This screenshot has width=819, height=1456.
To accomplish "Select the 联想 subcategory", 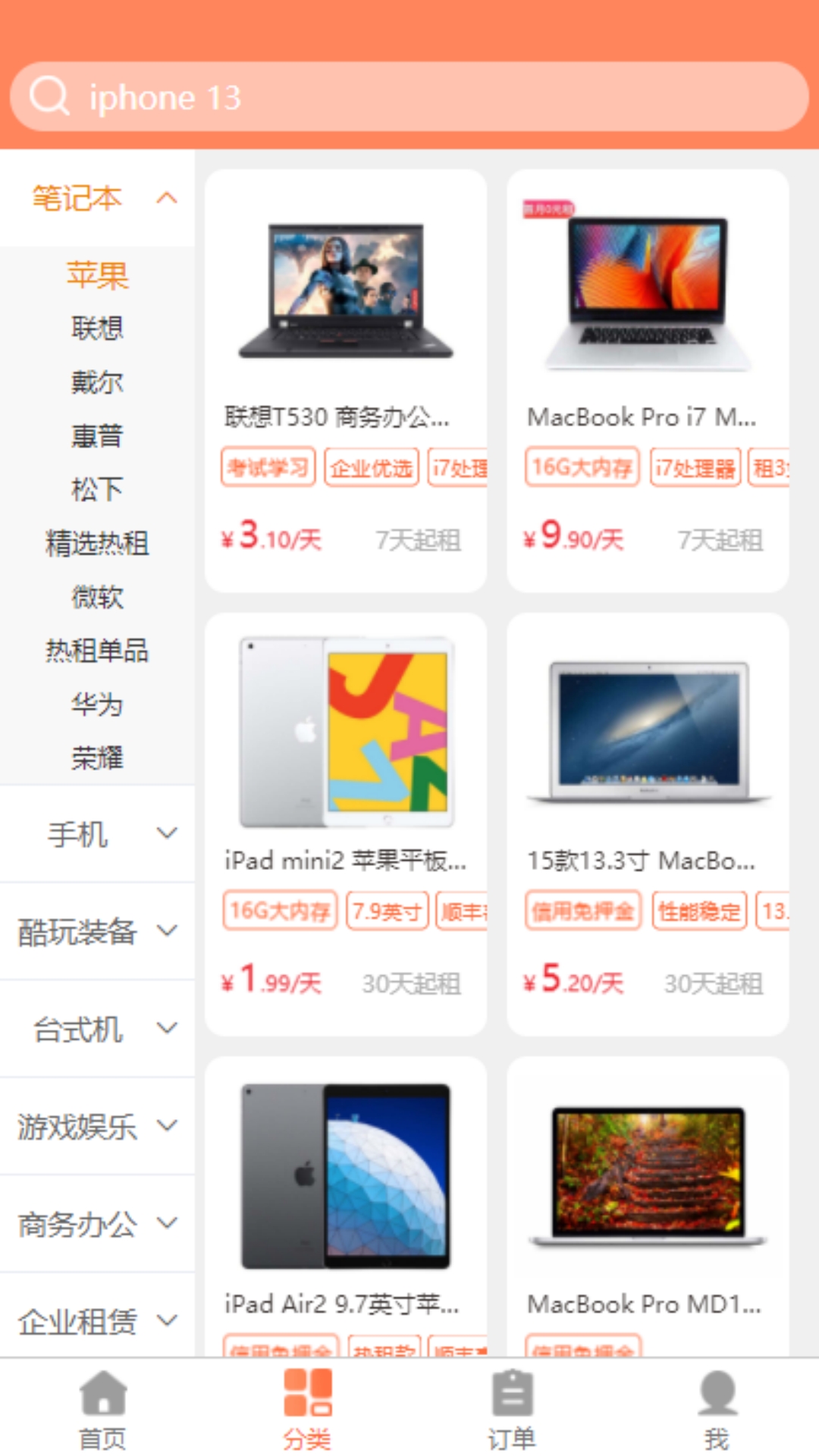I will pyautogui.click(x=97, y=328).
